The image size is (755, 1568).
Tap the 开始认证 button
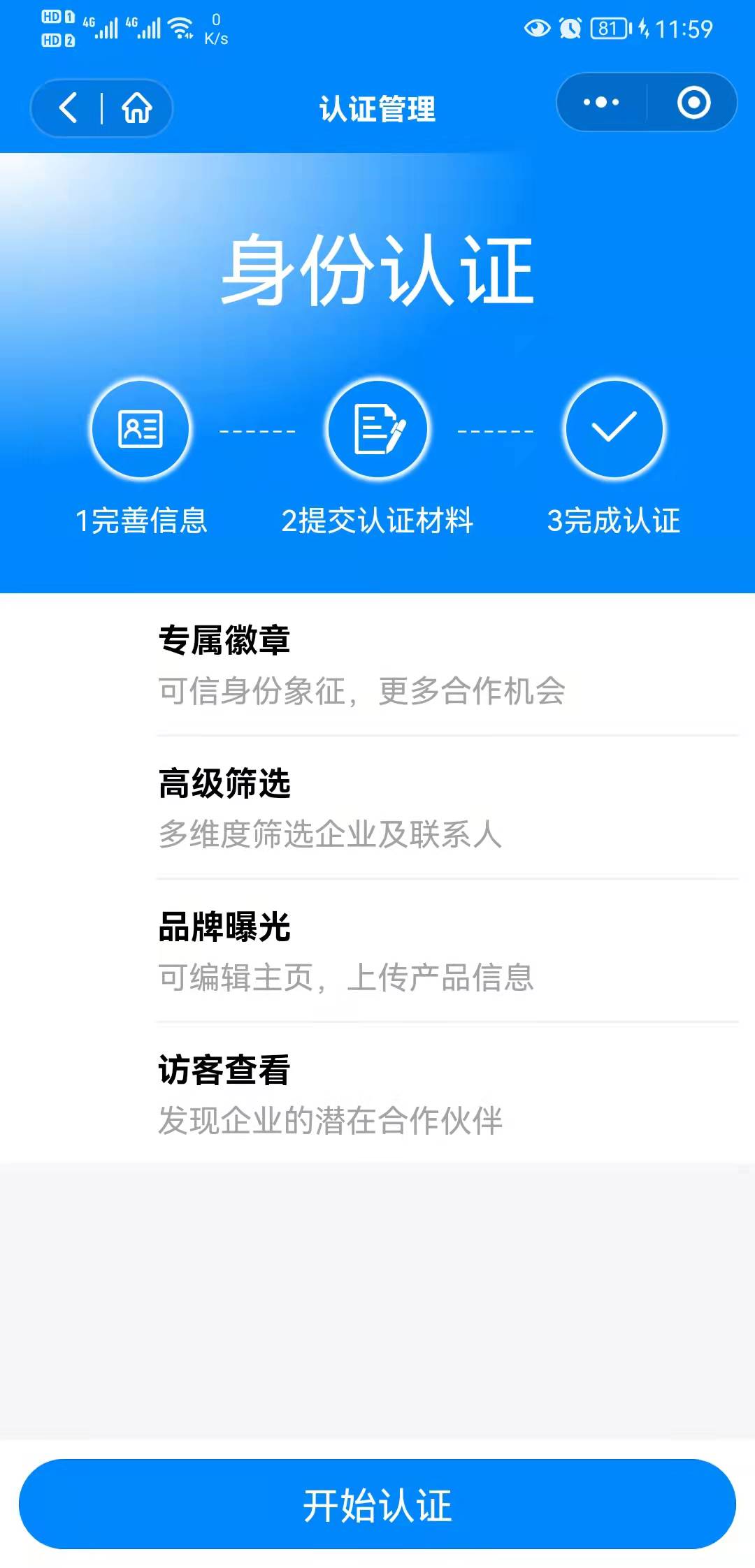click(x=377, y=1504)
